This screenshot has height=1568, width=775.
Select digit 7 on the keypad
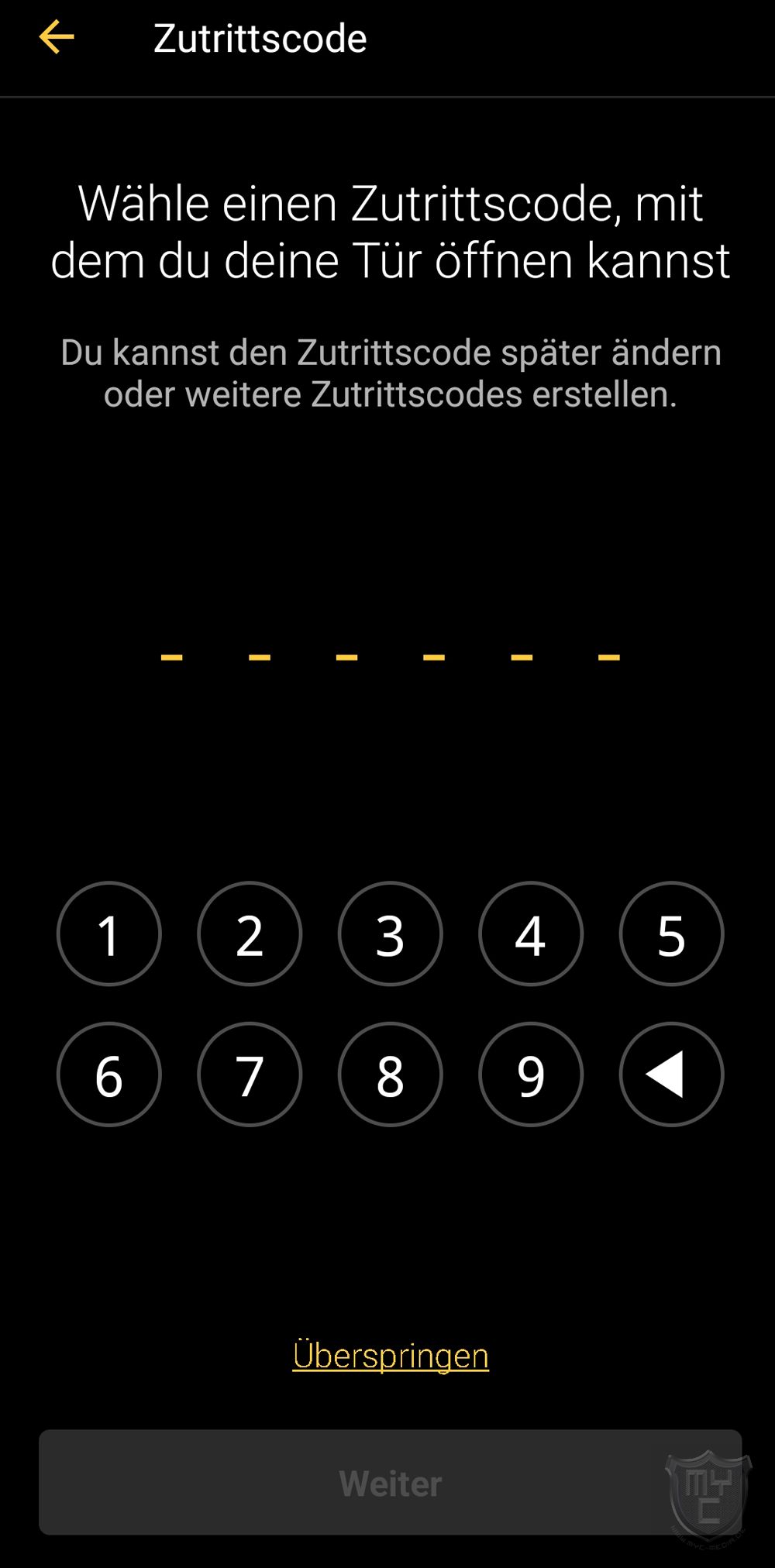(250, 1075)
